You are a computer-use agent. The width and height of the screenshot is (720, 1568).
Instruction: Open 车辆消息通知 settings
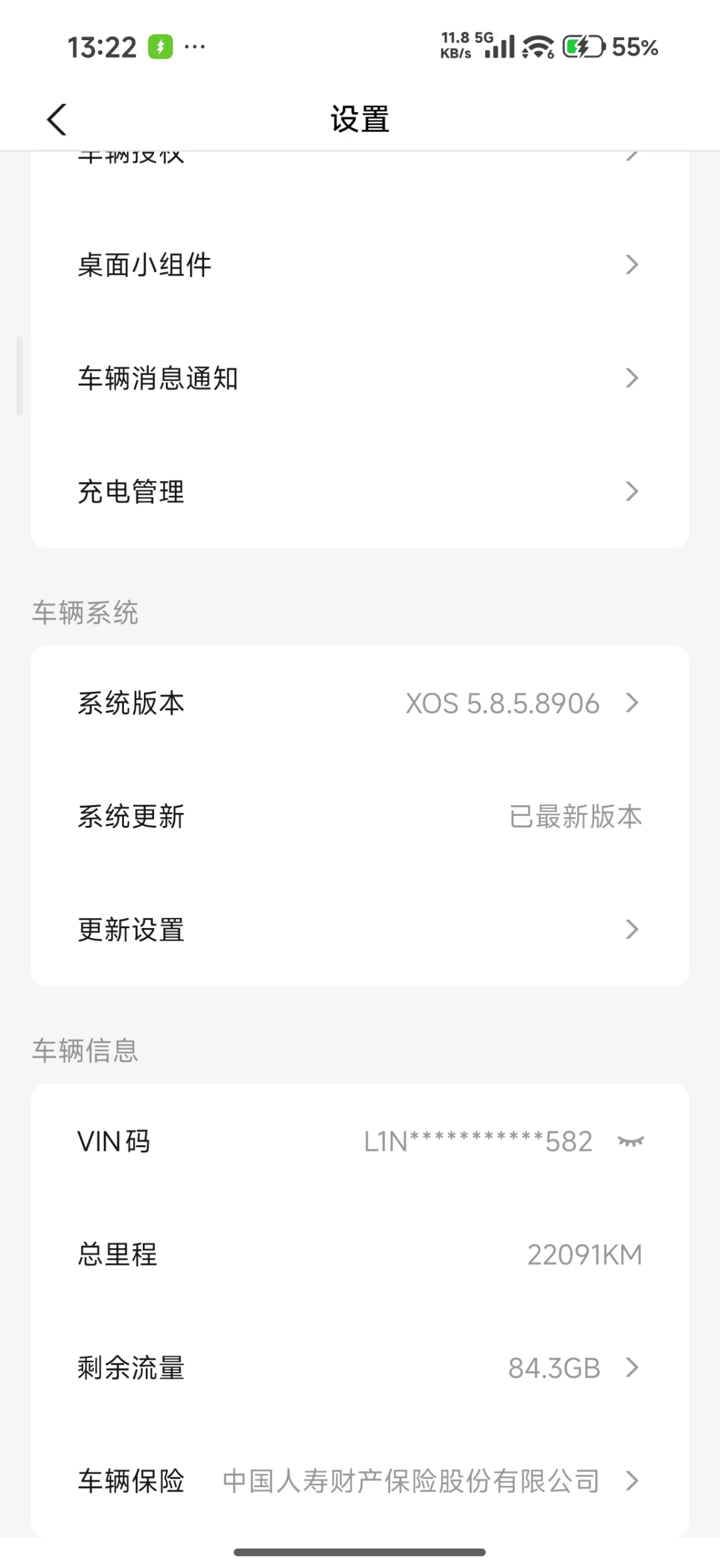(x=359, y=378)
